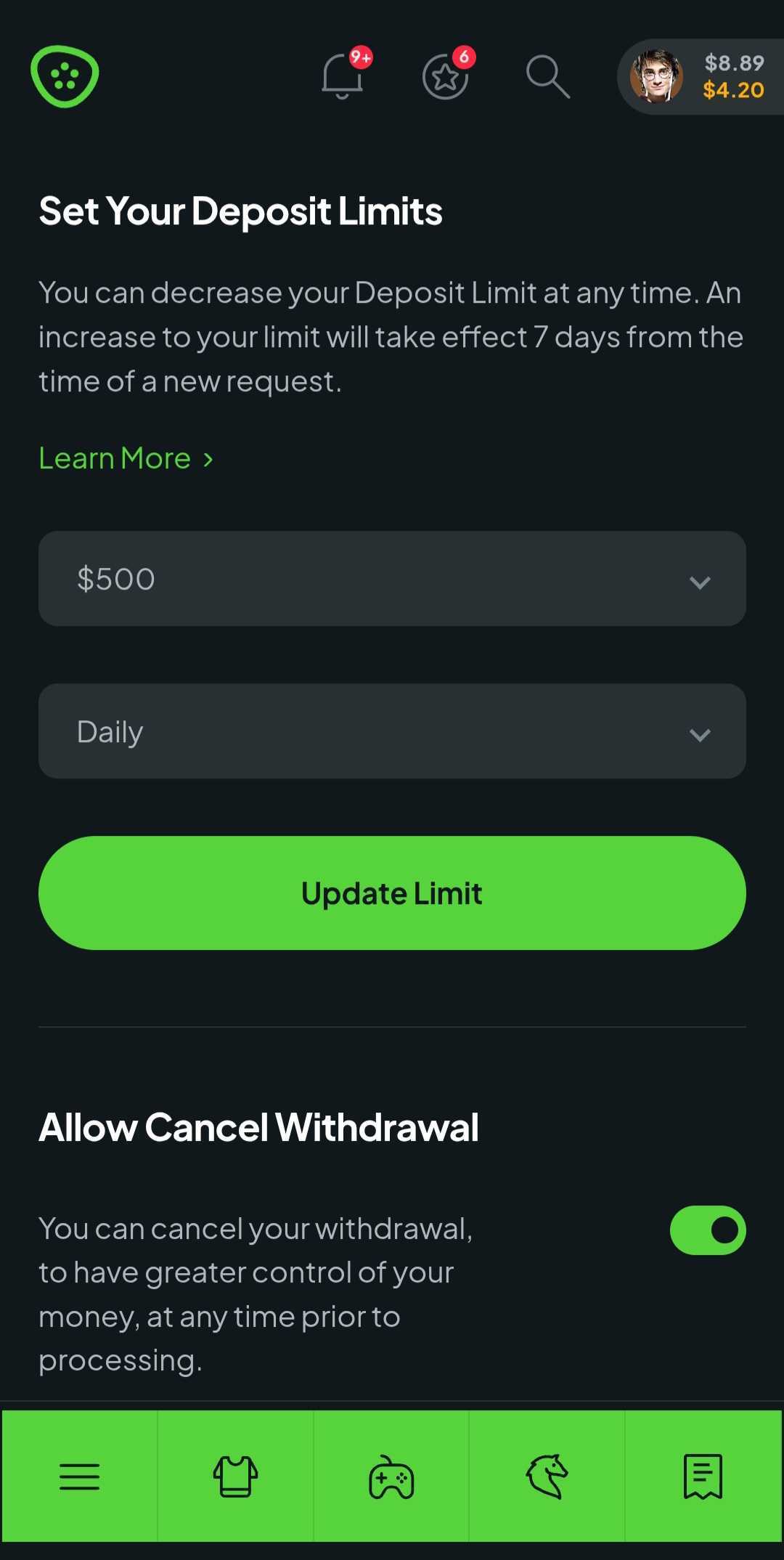Tap the green home logo
The image size is (784, 1560).
click(x=65, y=76)
